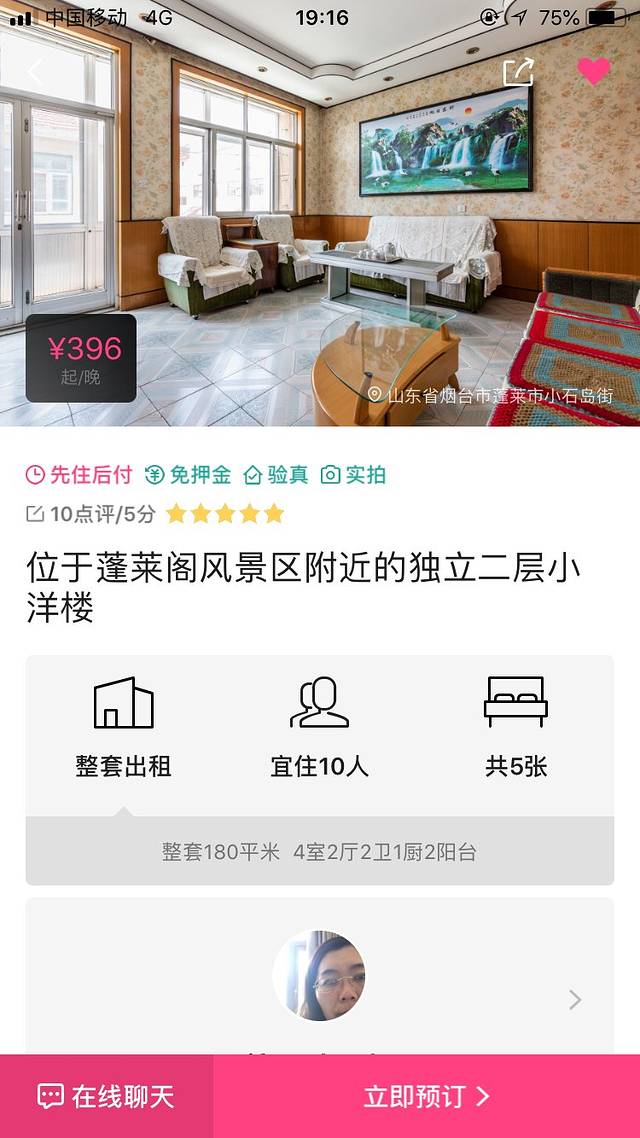Start 在线聊天 with the host
The image size is (640, 1138).
(x=106, y=1096)
